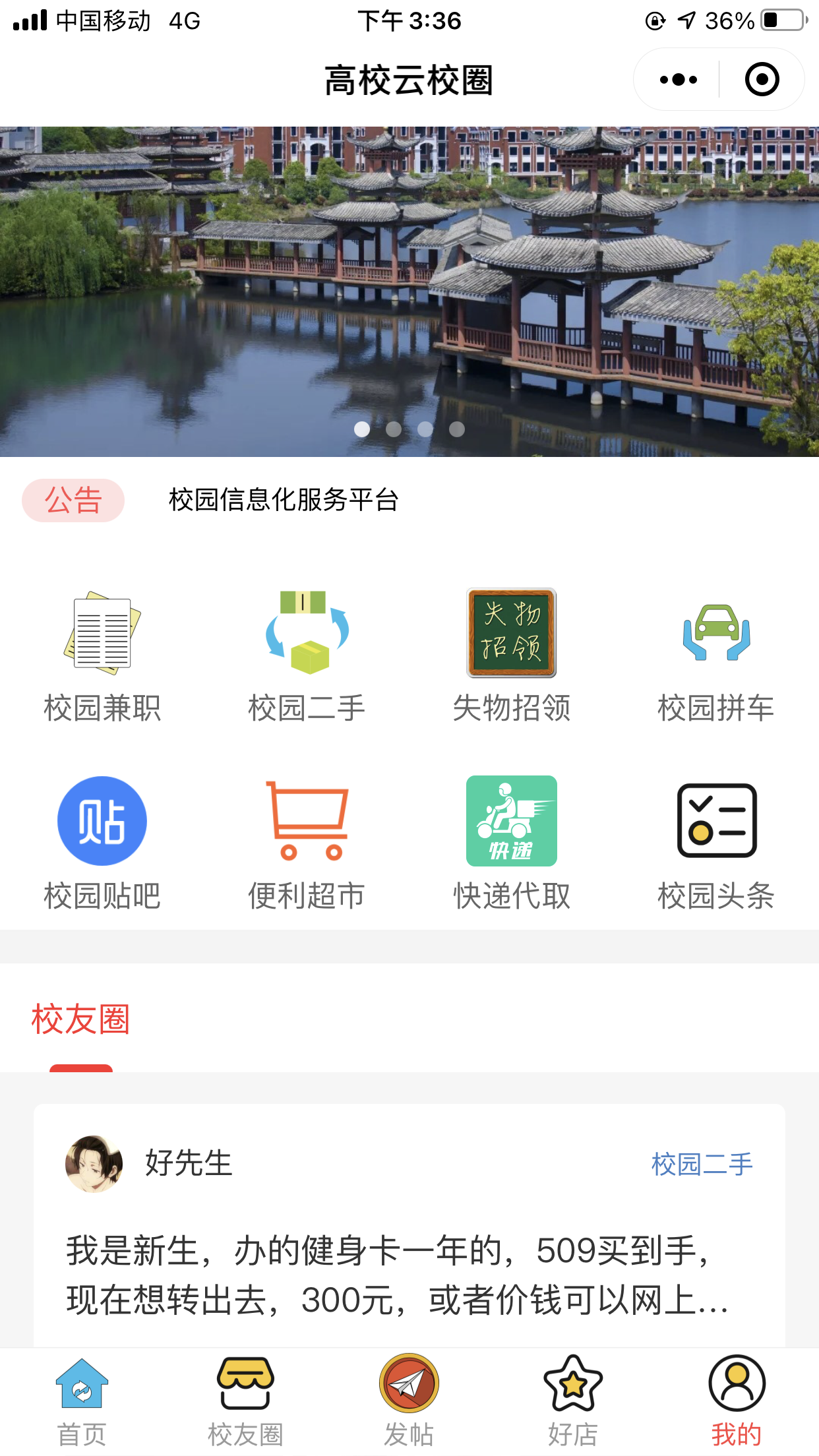View the 公告 announcement about 校园信息化服务平台
This screenshot has height=1456, width=819.
click(x=284, y=500)
